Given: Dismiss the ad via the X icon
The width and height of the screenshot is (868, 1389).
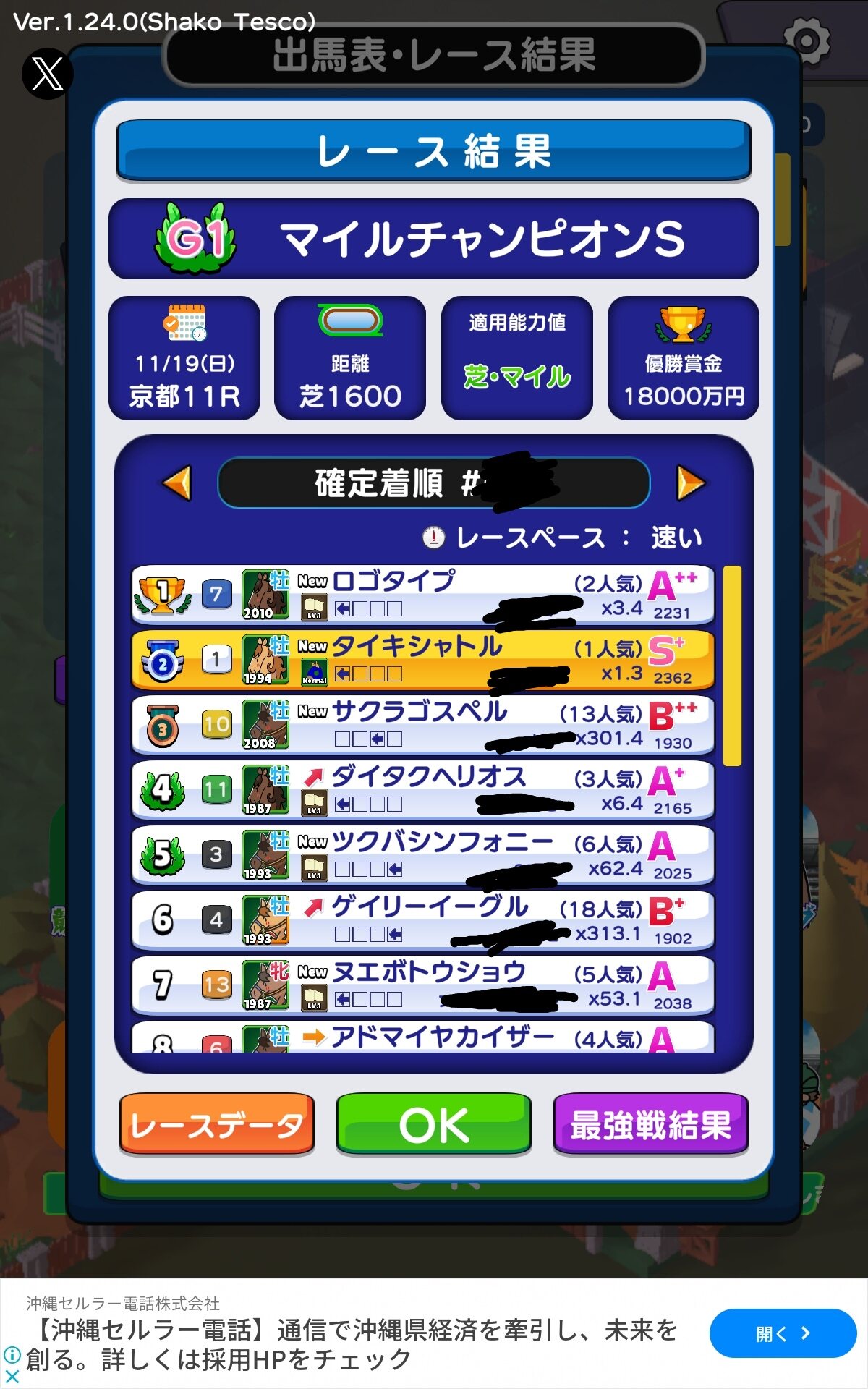Looking at the screenshot, I should pyautogui.click(x=12, y=1376).
